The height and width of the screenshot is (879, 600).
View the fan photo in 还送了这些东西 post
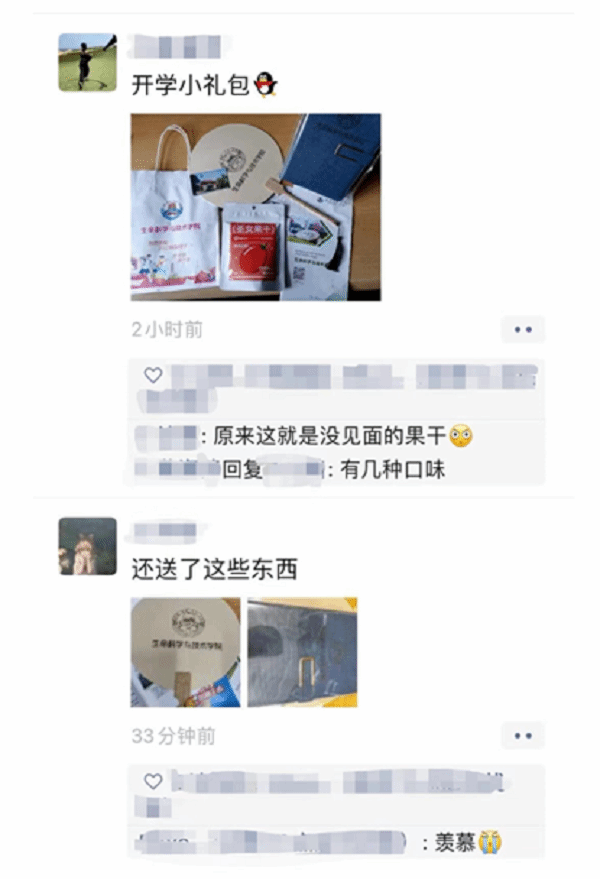tap(185, 652)
